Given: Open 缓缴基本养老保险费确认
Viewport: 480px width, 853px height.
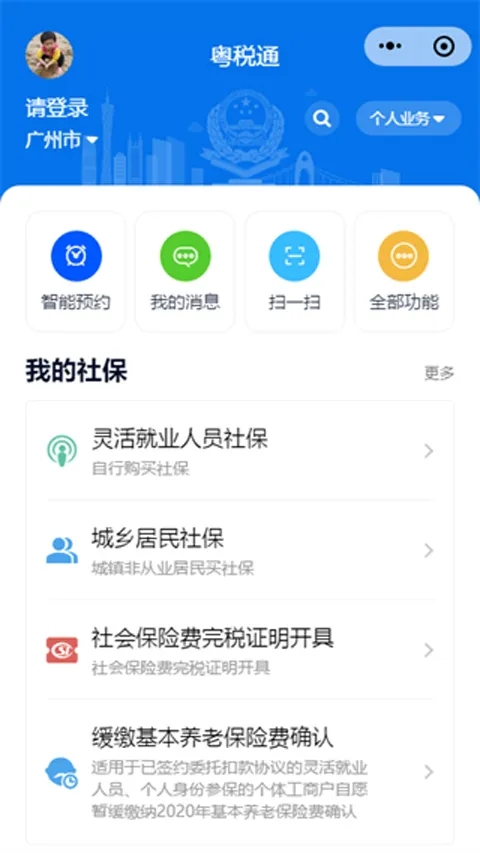Looking at the screenshot, I should click(240, 772).
